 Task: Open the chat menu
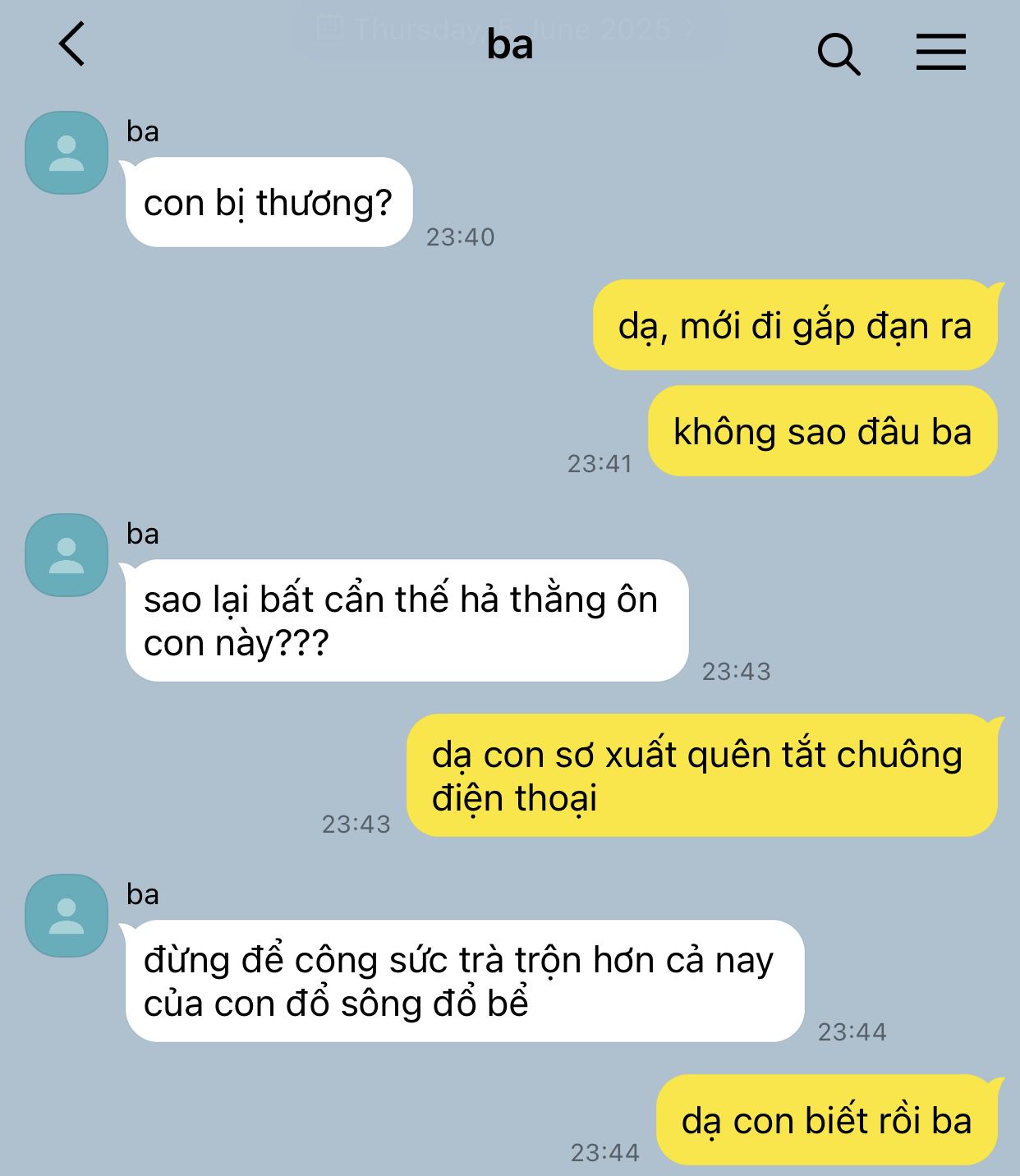click(x=940, y=53)
